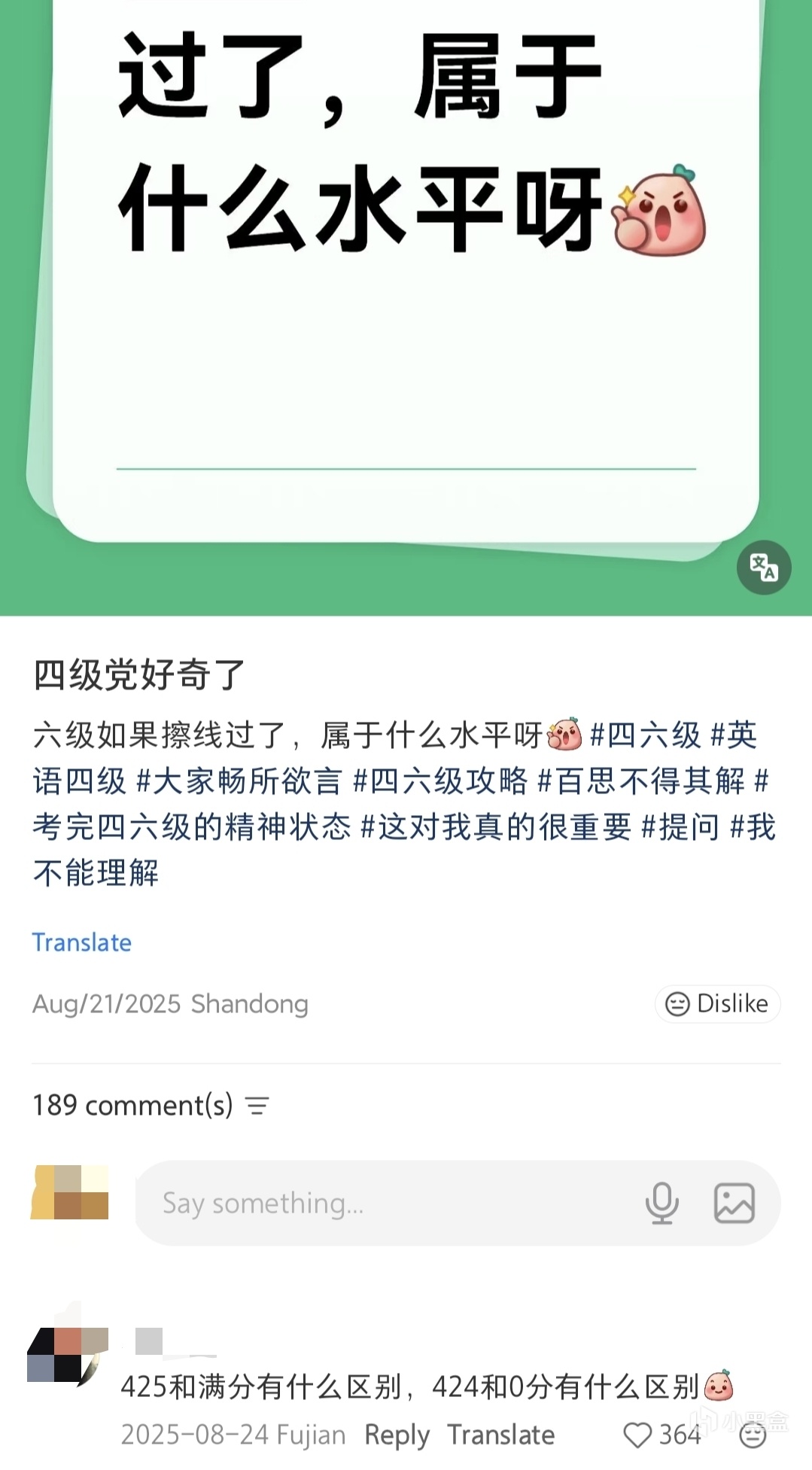Screen dimensions: 812x1470
Task: Translate the Fujian comment
Action: point(500,1435)
